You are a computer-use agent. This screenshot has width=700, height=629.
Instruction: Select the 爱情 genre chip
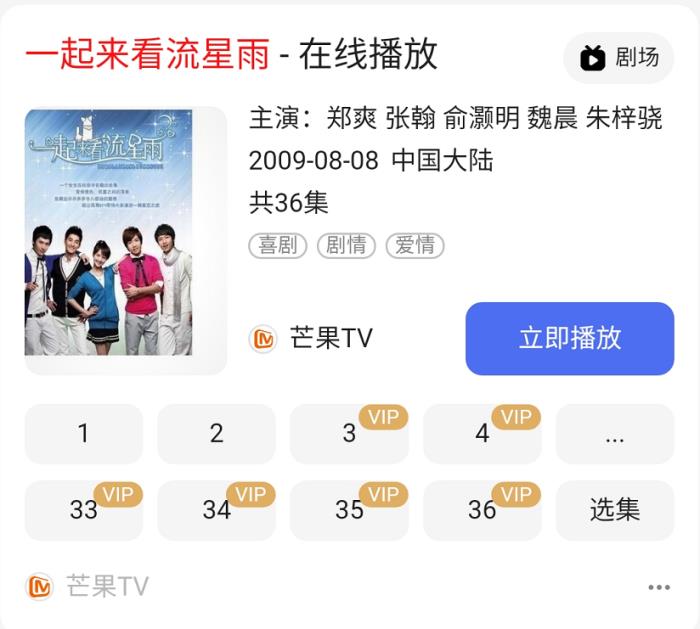pos(415,245)
